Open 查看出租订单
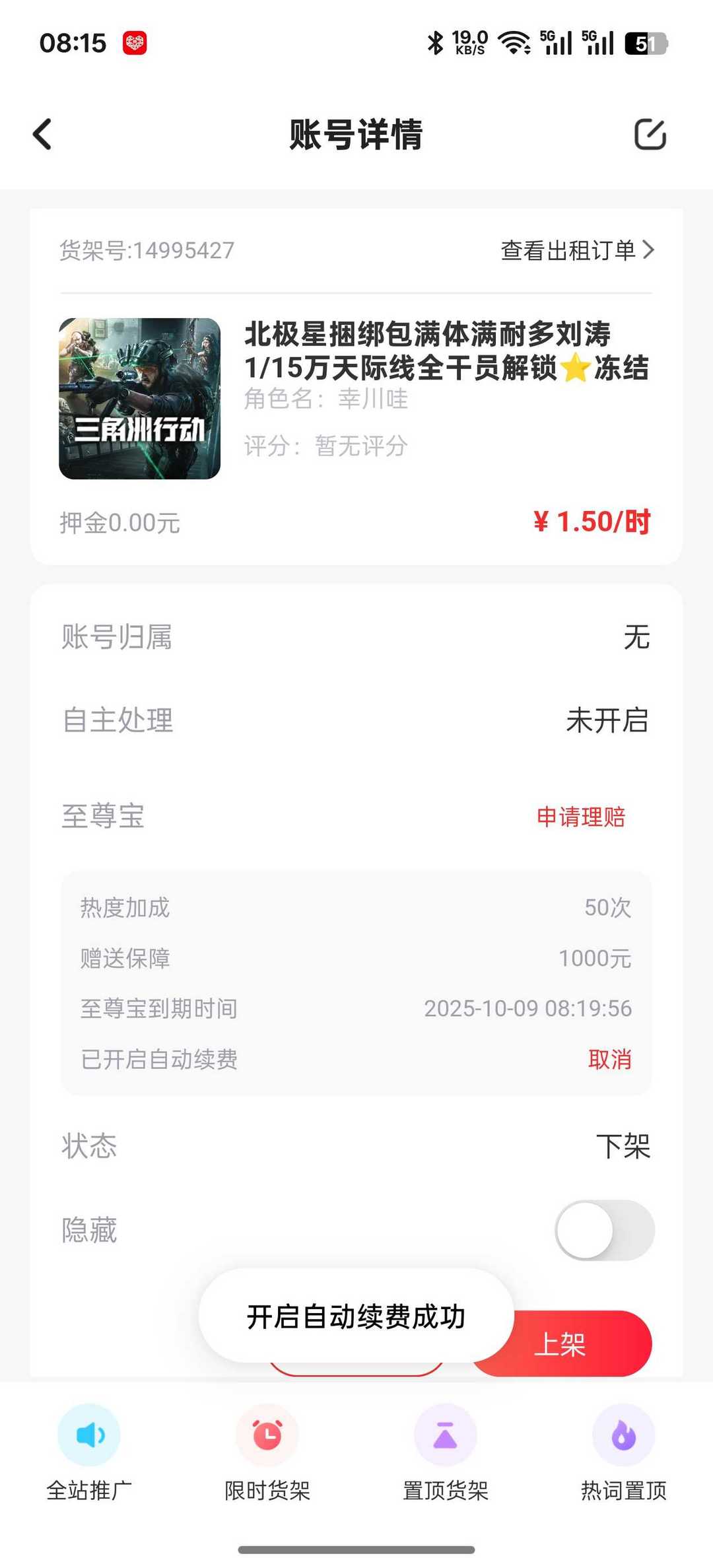This screenshot has width=713, height=1568. pos(578,250)
